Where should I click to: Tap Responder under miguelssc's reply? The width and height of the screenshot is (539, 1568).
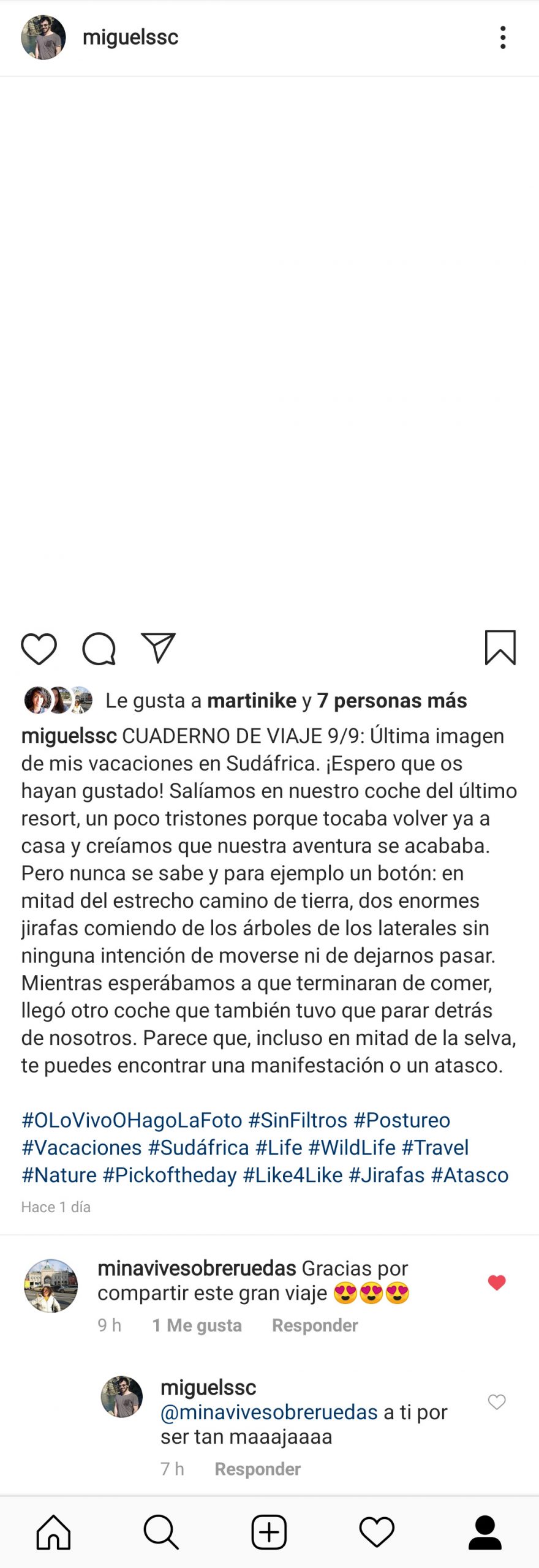coord(257,1469)
